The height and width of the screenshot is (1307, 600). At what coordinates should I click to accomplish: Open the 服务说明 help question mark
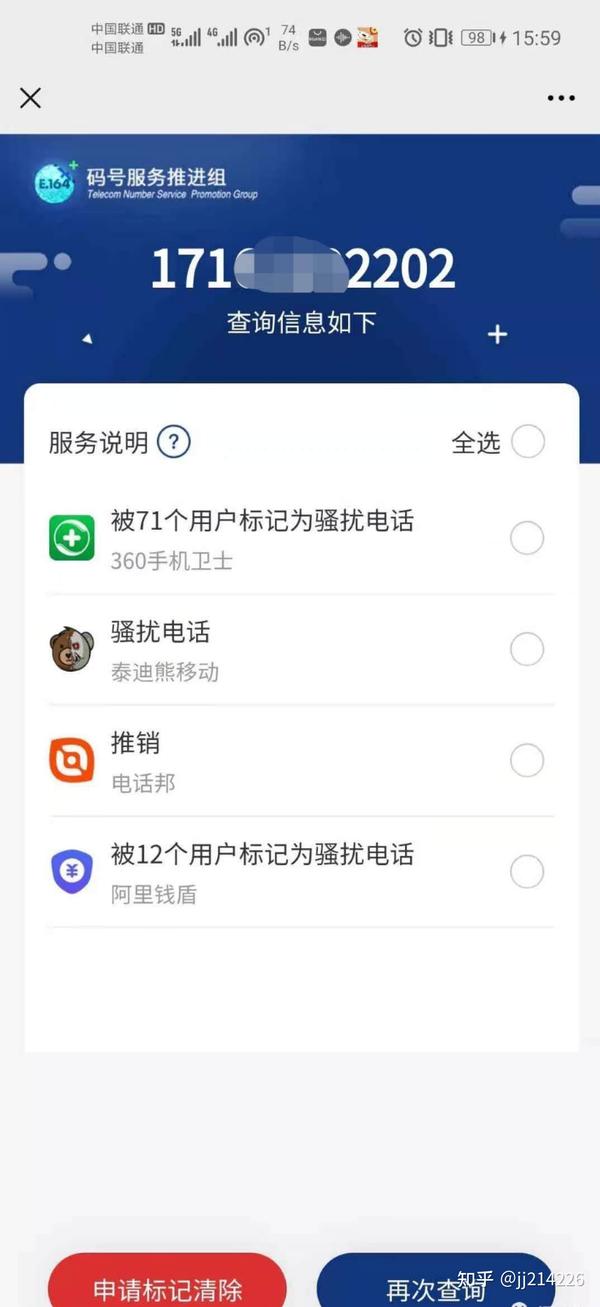tap(174, 441)
